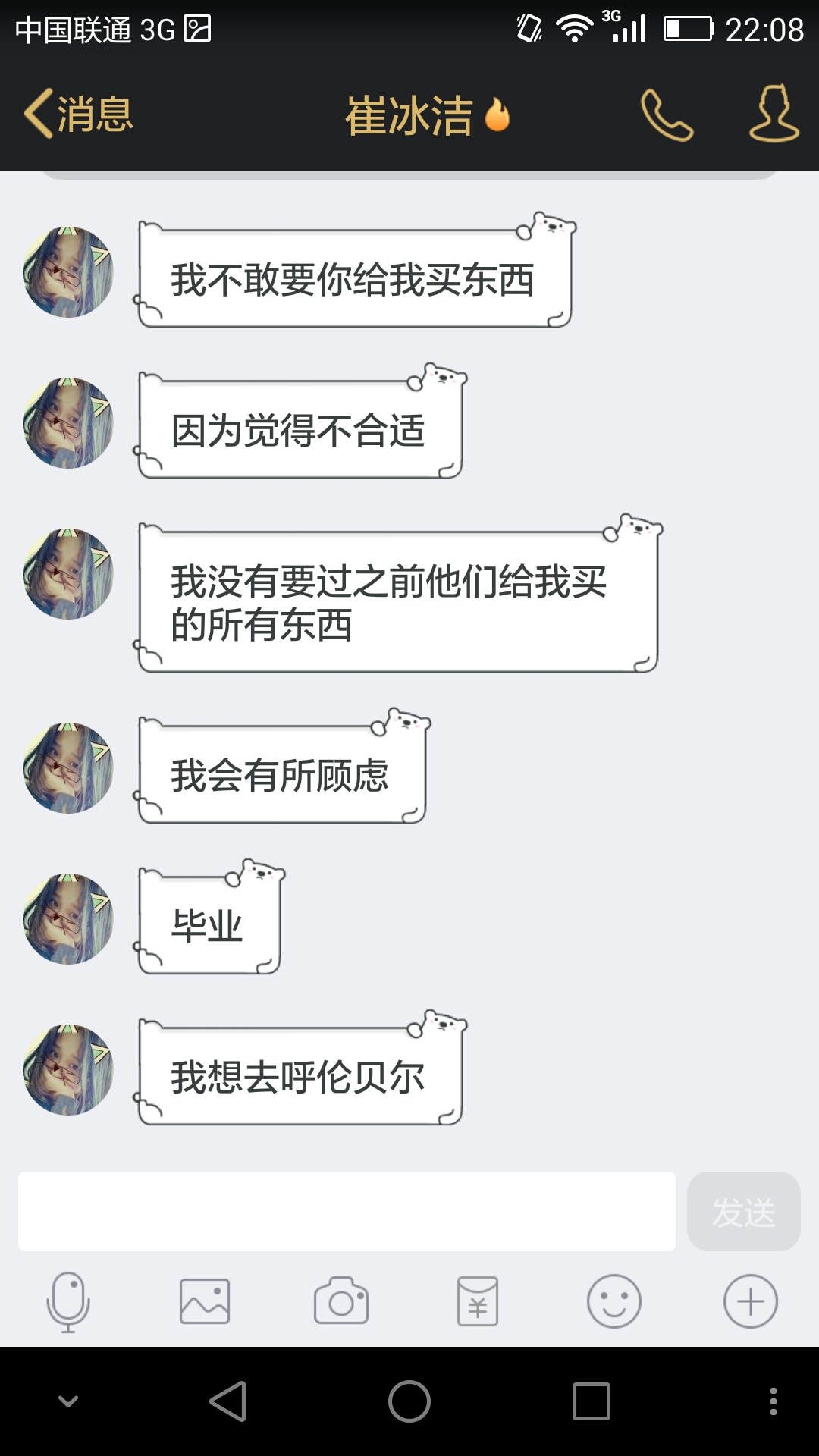Open recent apps from navigation bar
819x1456 pixels.
591,1401
